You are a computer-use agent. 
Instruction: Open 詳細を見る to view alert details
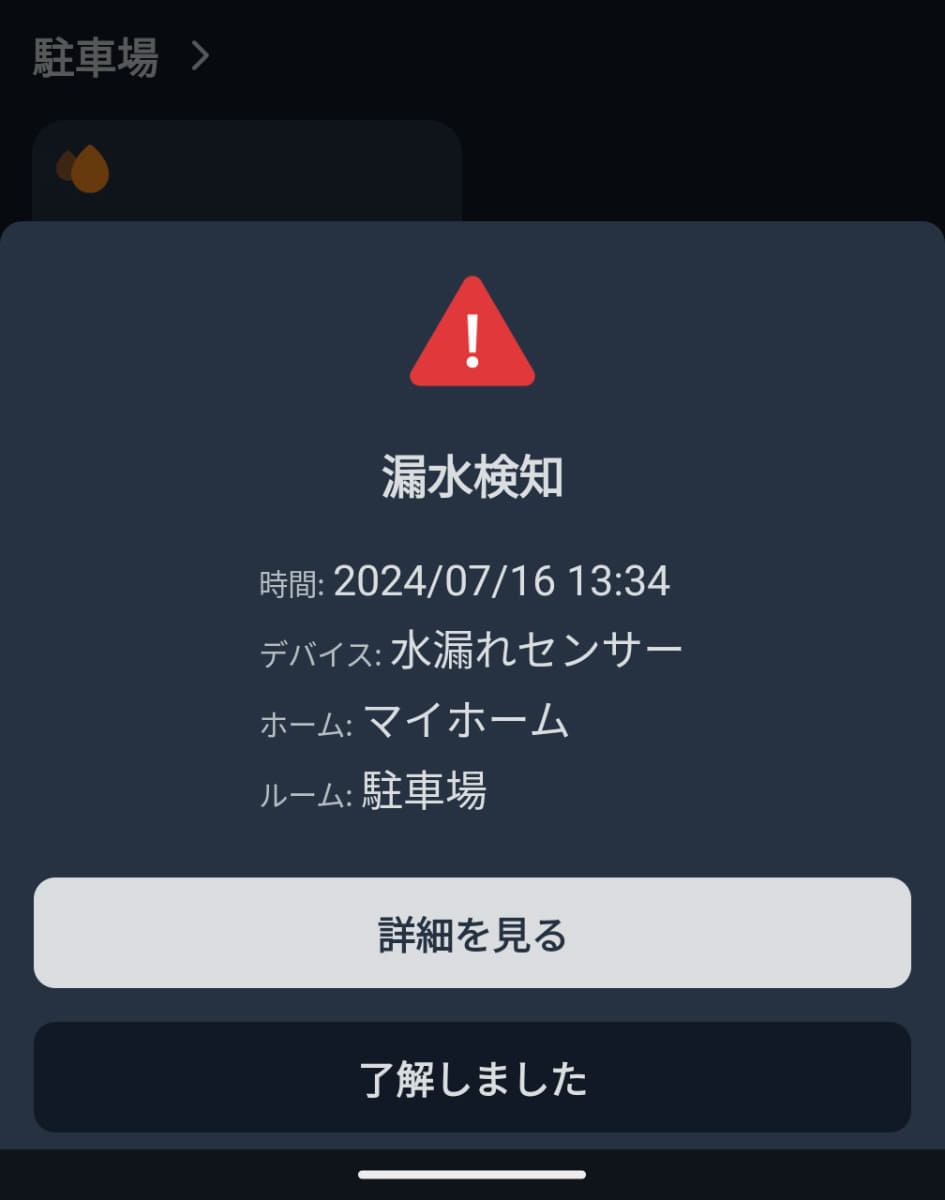pyautogui.click(x=472, y=932)
